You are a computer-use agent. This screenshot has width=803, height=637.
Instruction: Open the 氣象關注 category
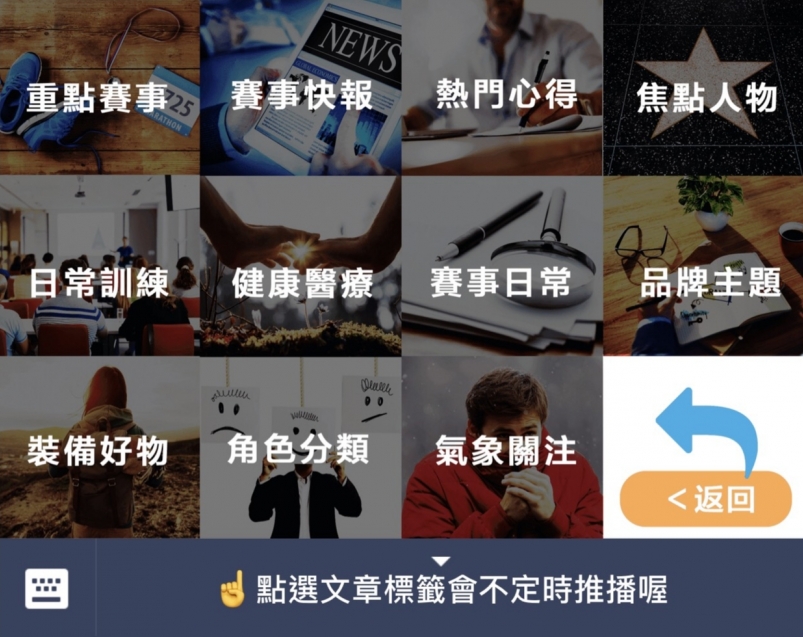pyautogui.click(x=502, y=448)
